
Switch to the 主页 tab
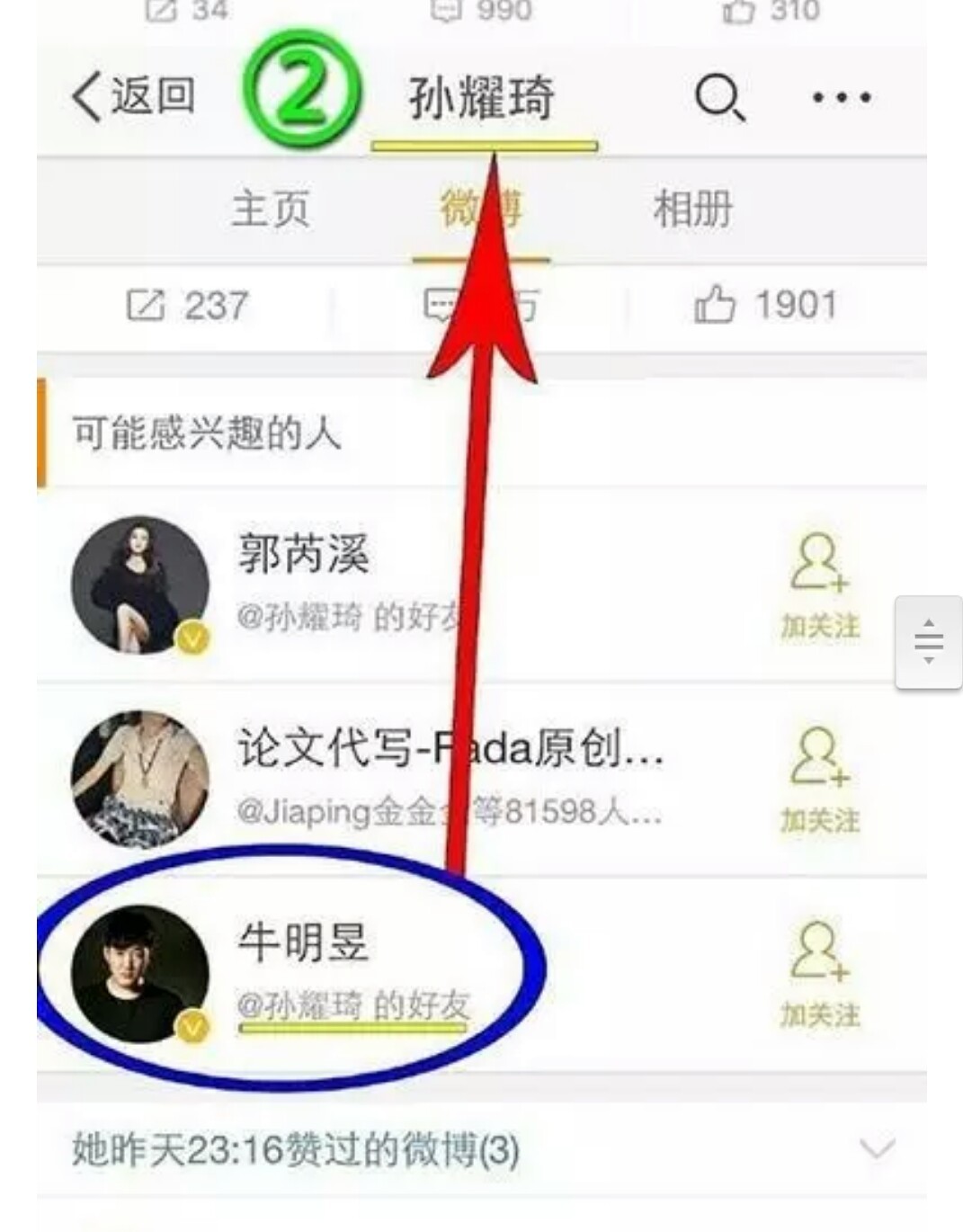[271, 210]
